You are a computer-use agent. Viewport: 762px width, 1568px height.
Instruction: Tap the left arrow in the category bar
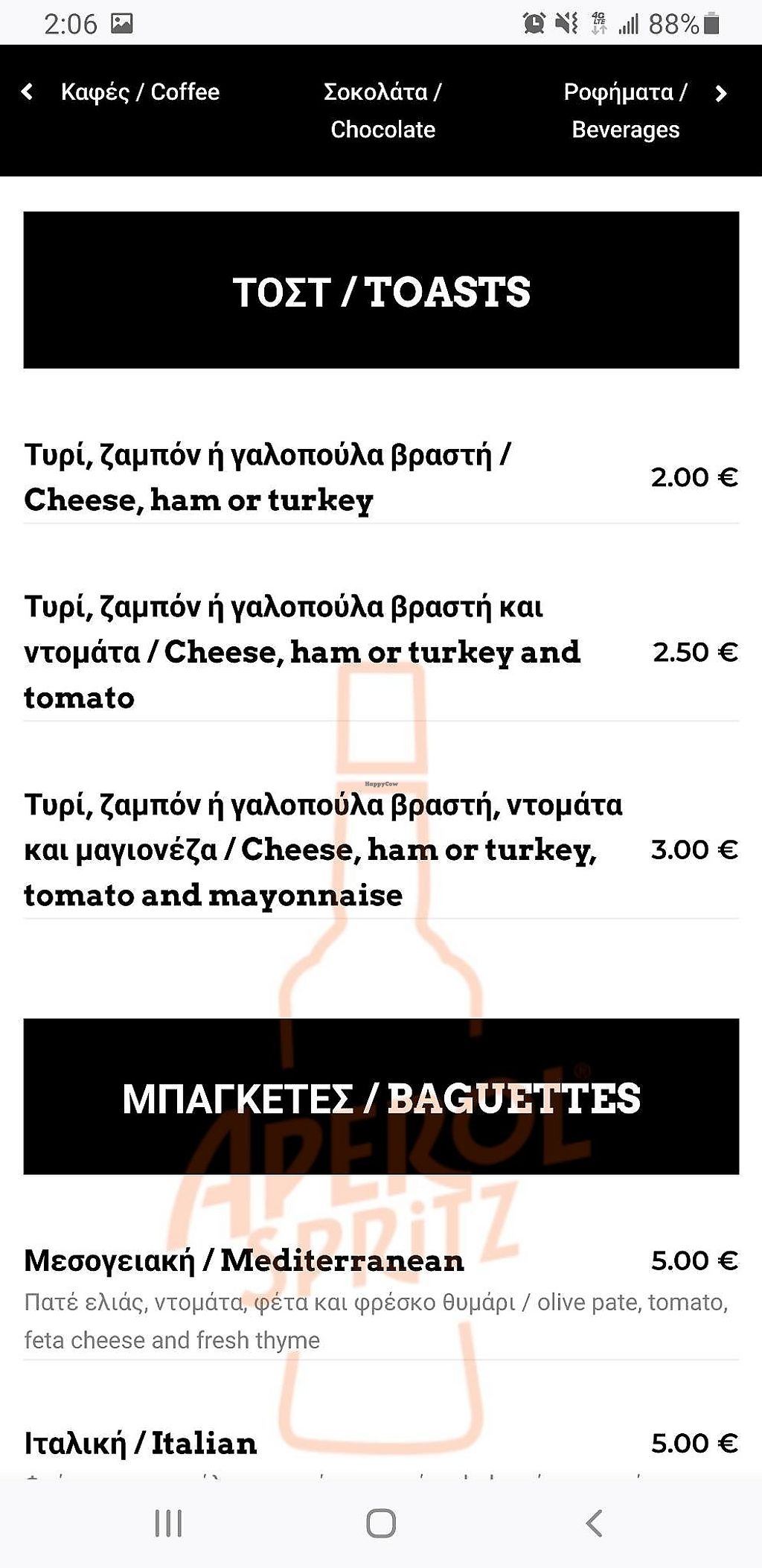pyautogui.click(x=28, y=92)
